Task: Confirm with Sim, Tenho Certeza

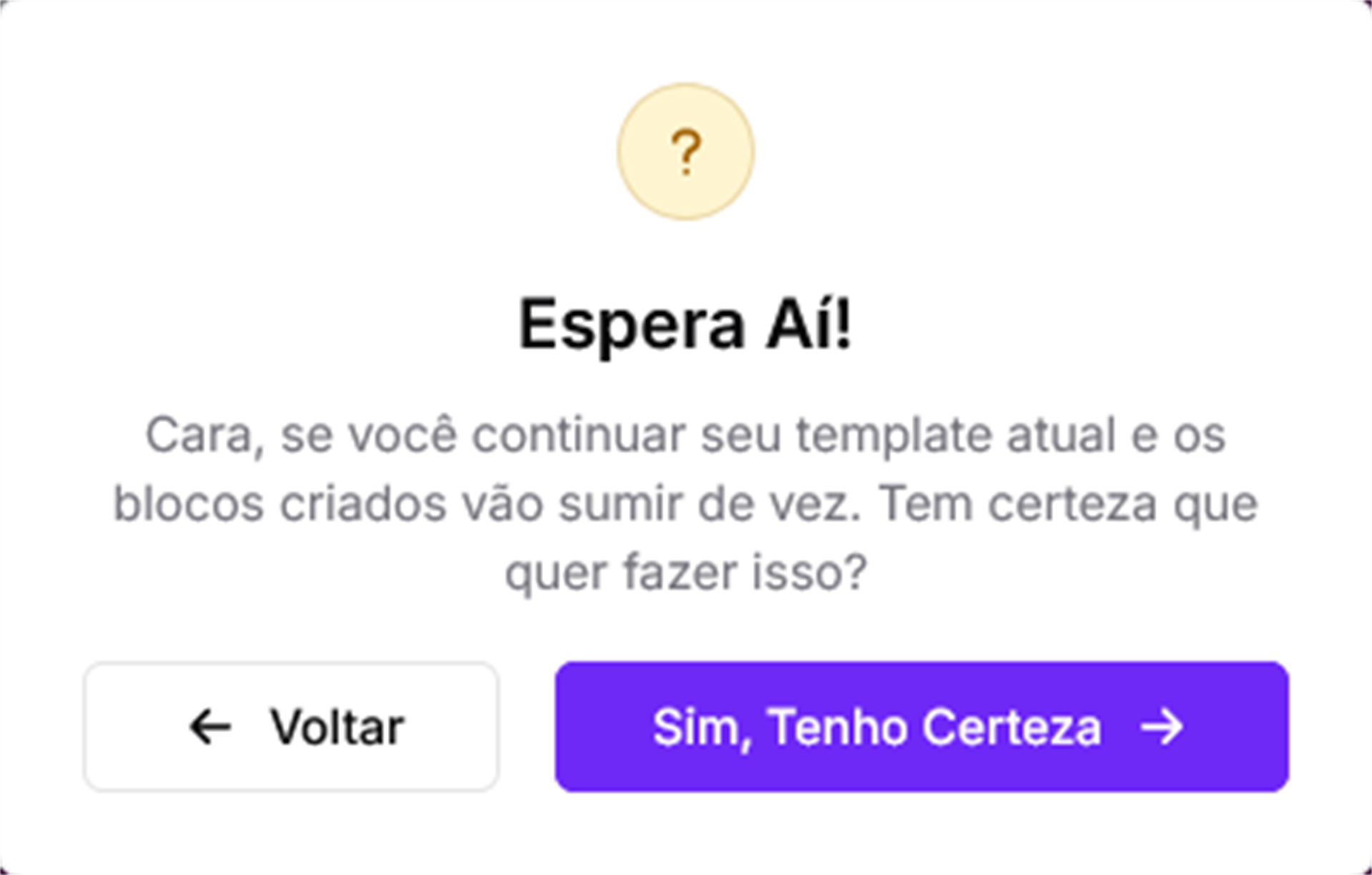Action: 921,726
